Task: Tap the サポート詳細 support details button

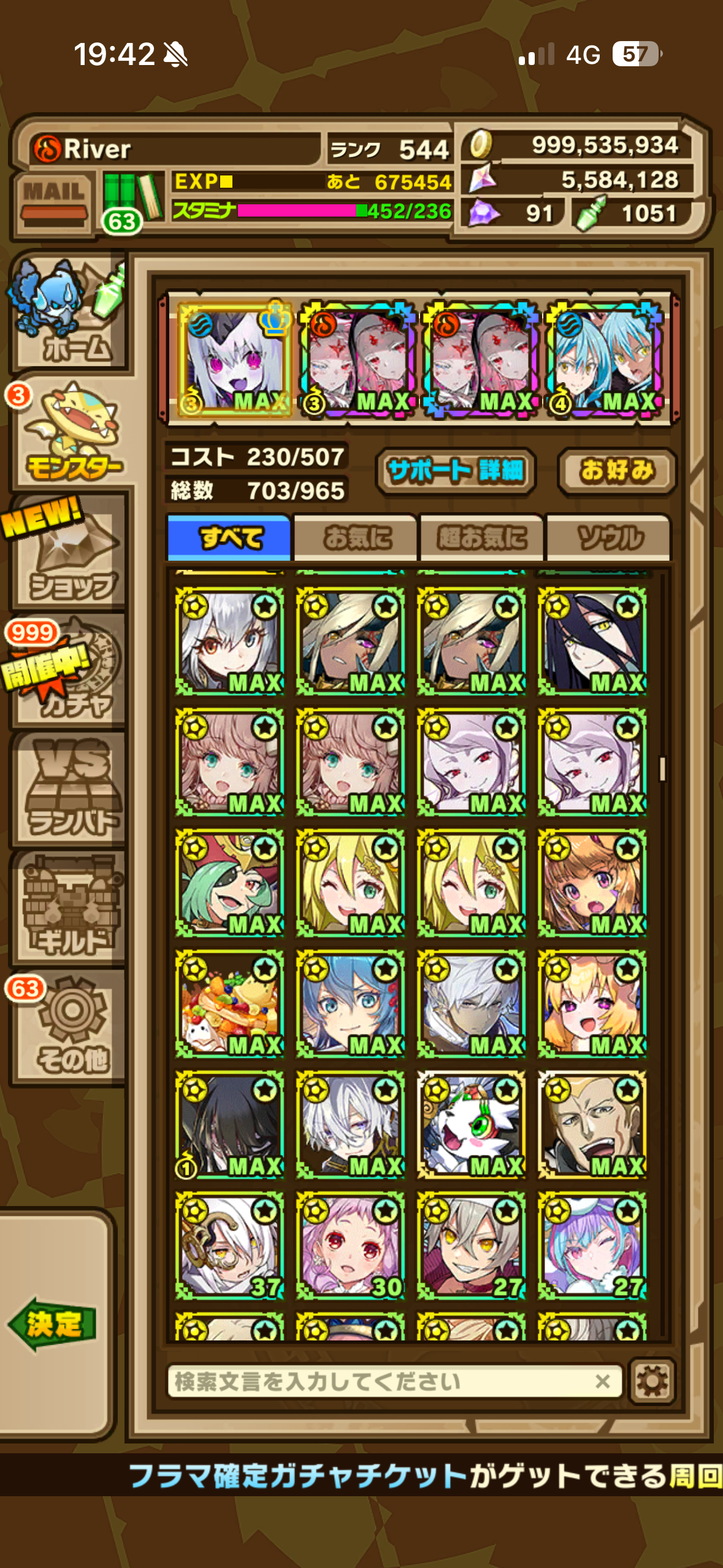Action: click(456, 471)
